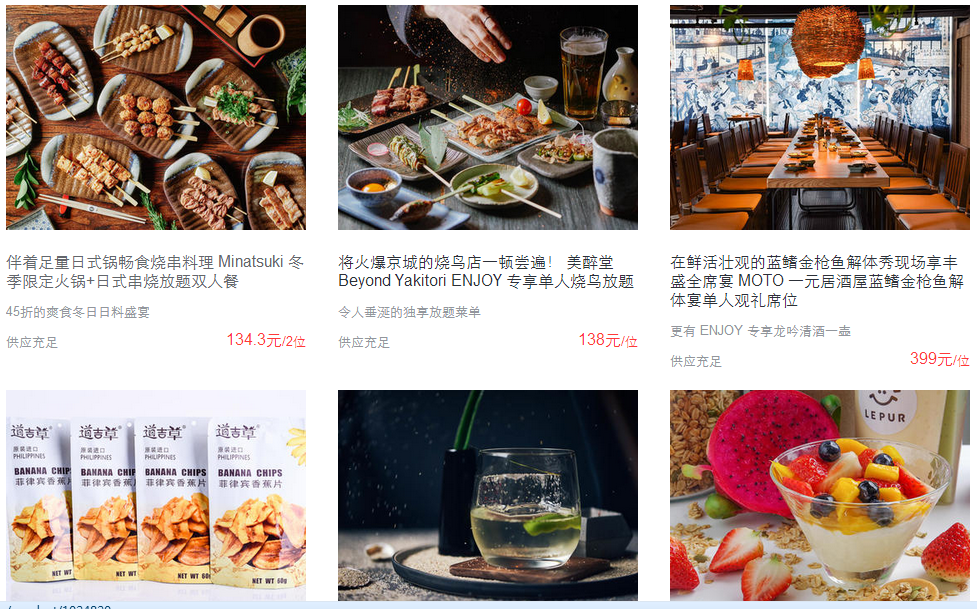This screenshot has height=609, width=977.
Task: Open the Beyond Yakitori ENJOY set card
Action: [x=487, y=118]
